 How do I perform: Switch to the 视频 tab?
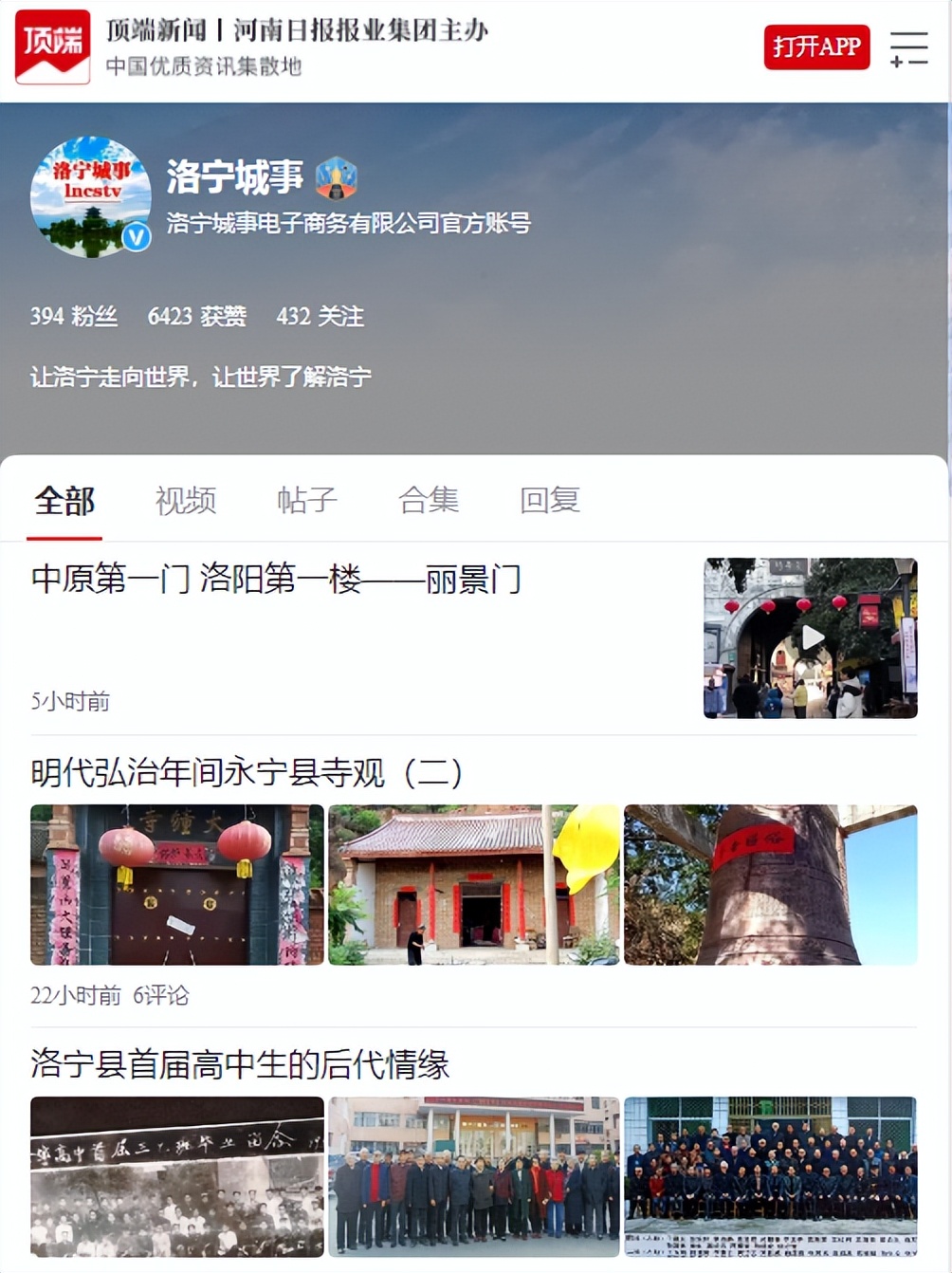point(186,501)
